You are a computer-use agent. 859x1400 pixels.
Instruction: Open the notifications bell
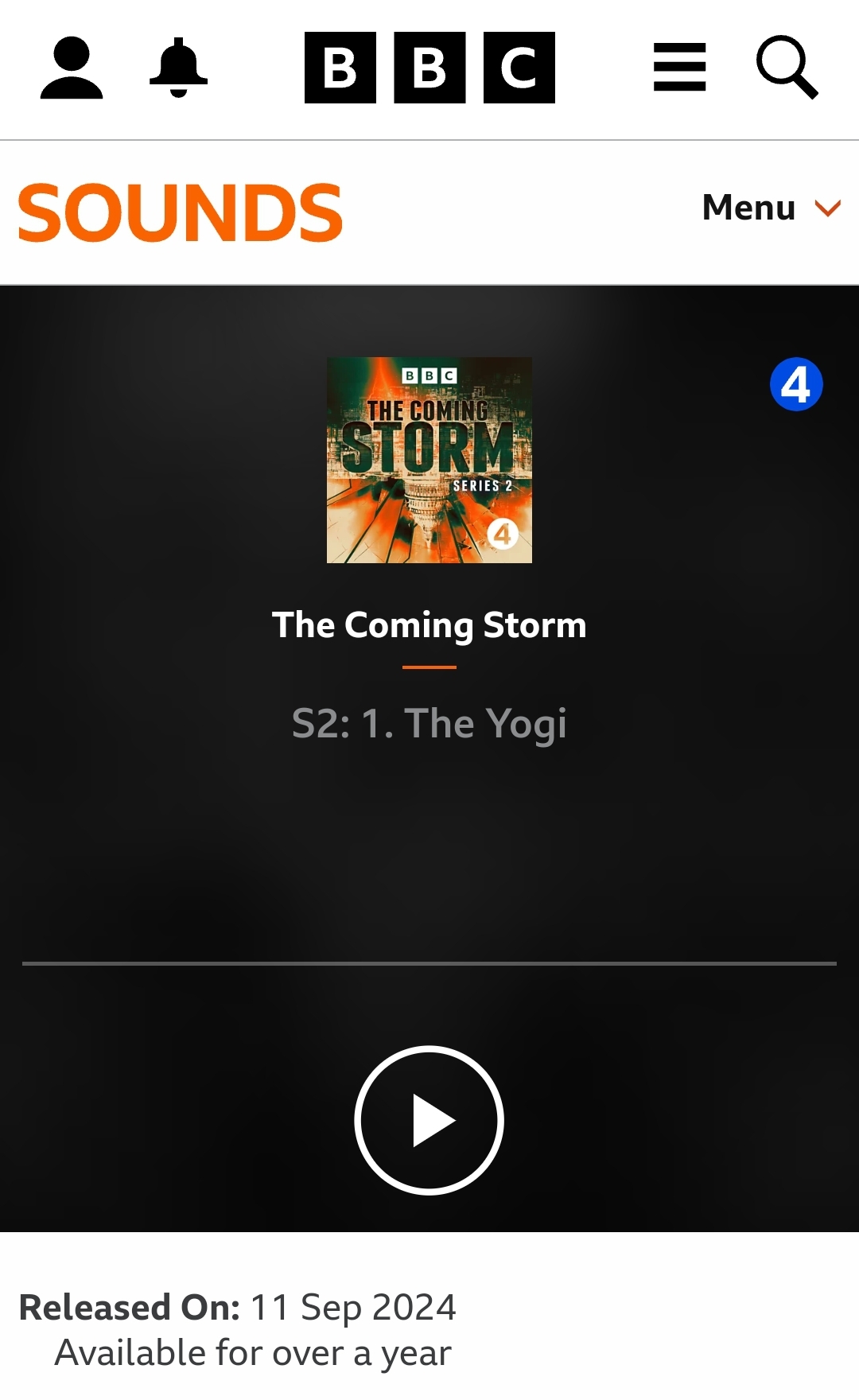pos(178,68)
